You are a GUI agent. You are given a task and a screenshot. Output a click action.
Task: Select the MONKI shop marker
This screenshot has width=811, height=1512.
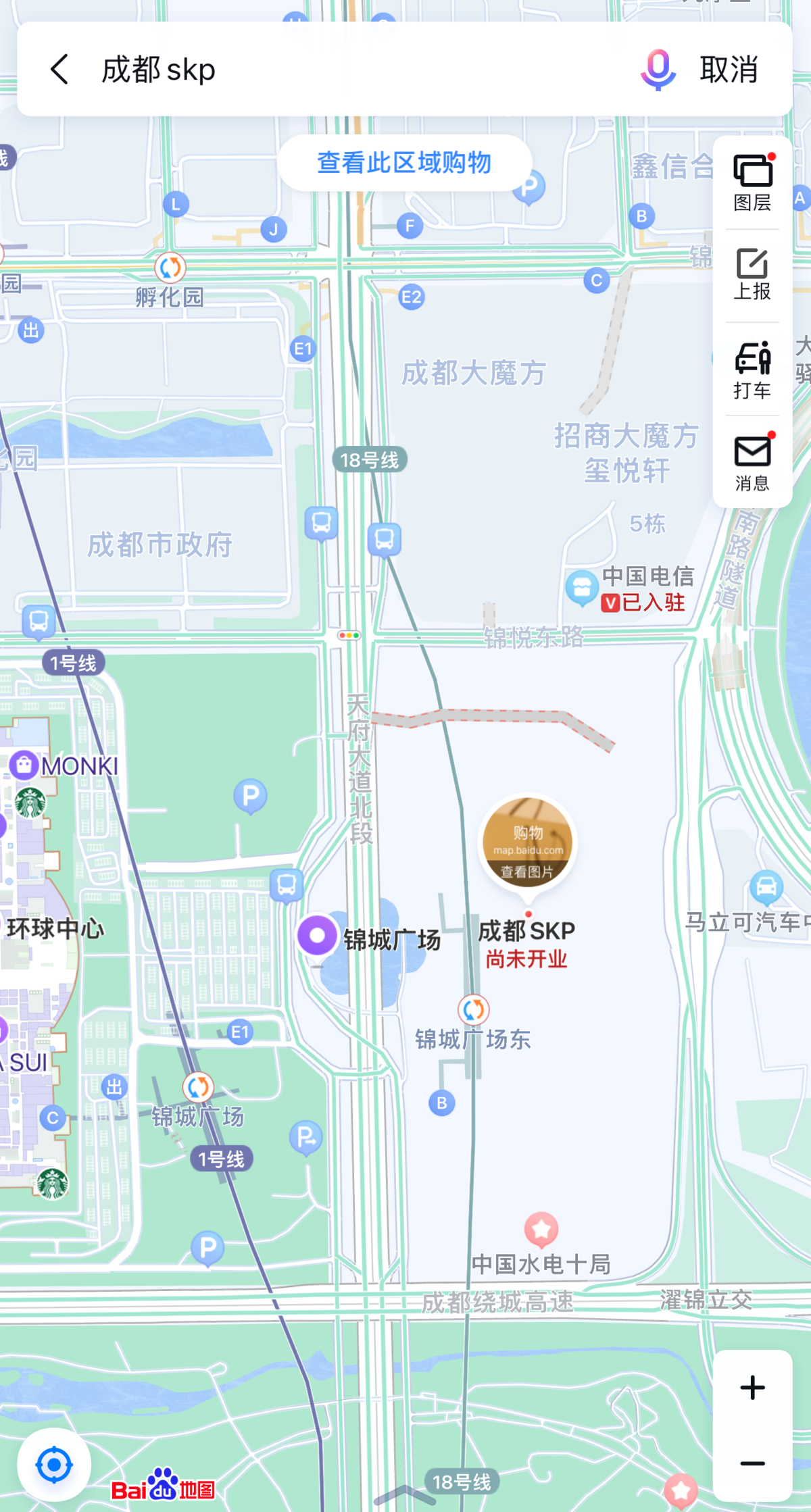click(24, 765)
